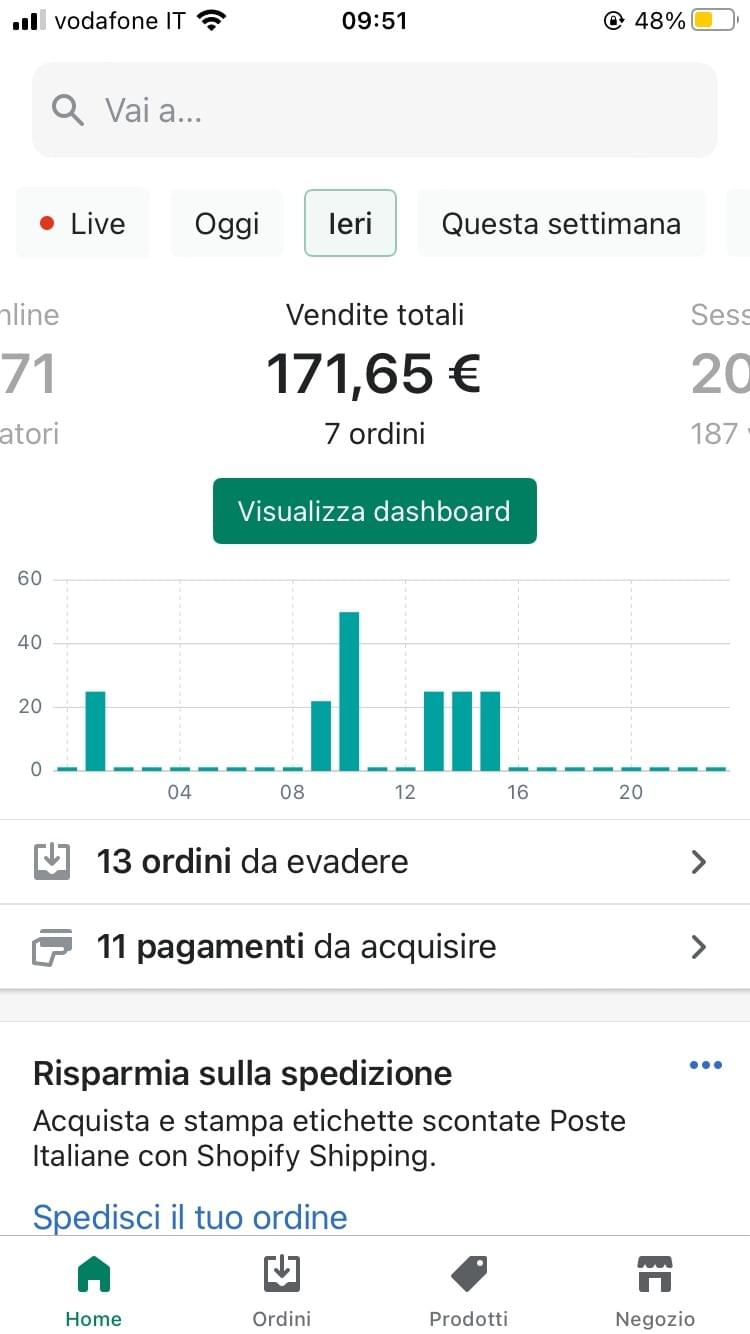Open 13 ordini da evadere

[375, 862]
